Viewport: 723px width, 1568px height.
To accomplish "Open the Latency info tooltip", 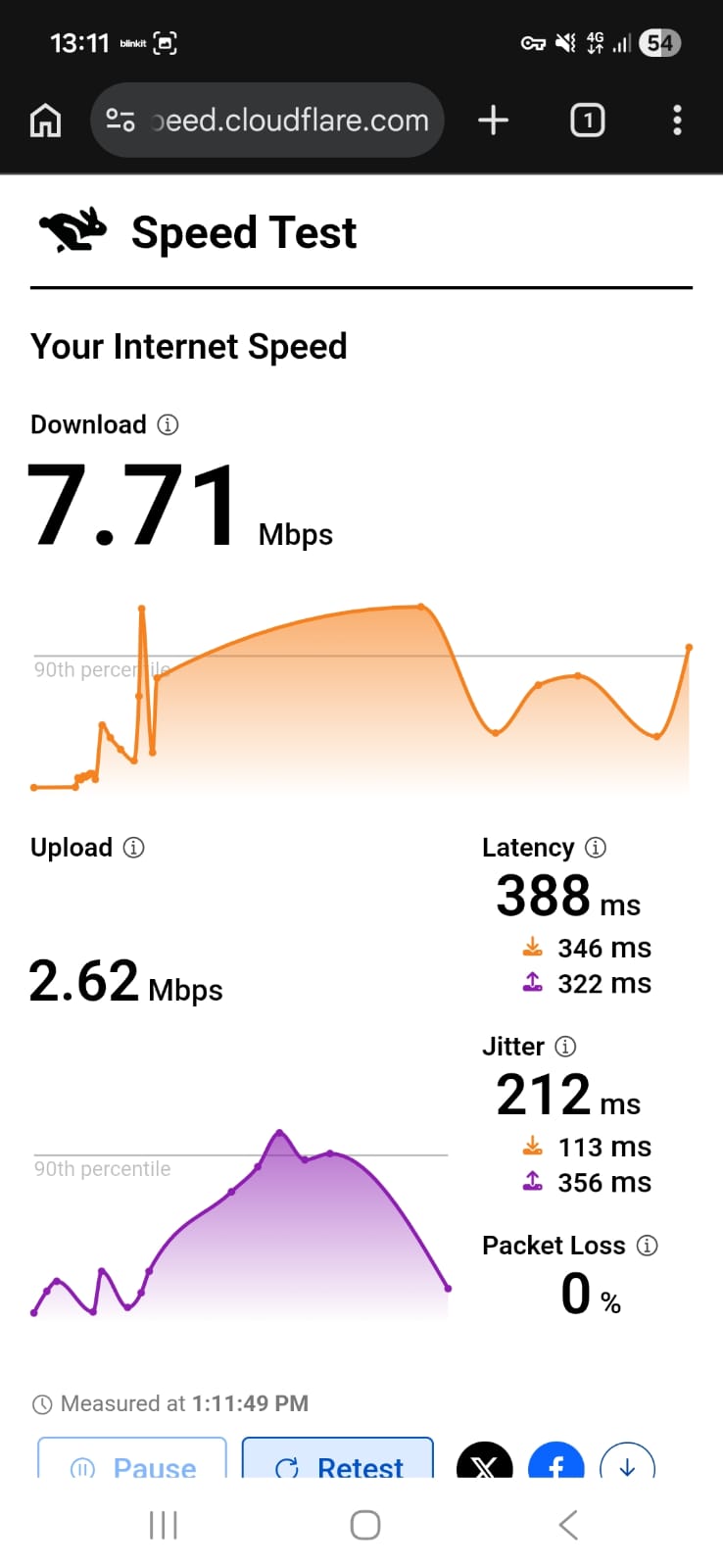I will (x=596, y=847).
